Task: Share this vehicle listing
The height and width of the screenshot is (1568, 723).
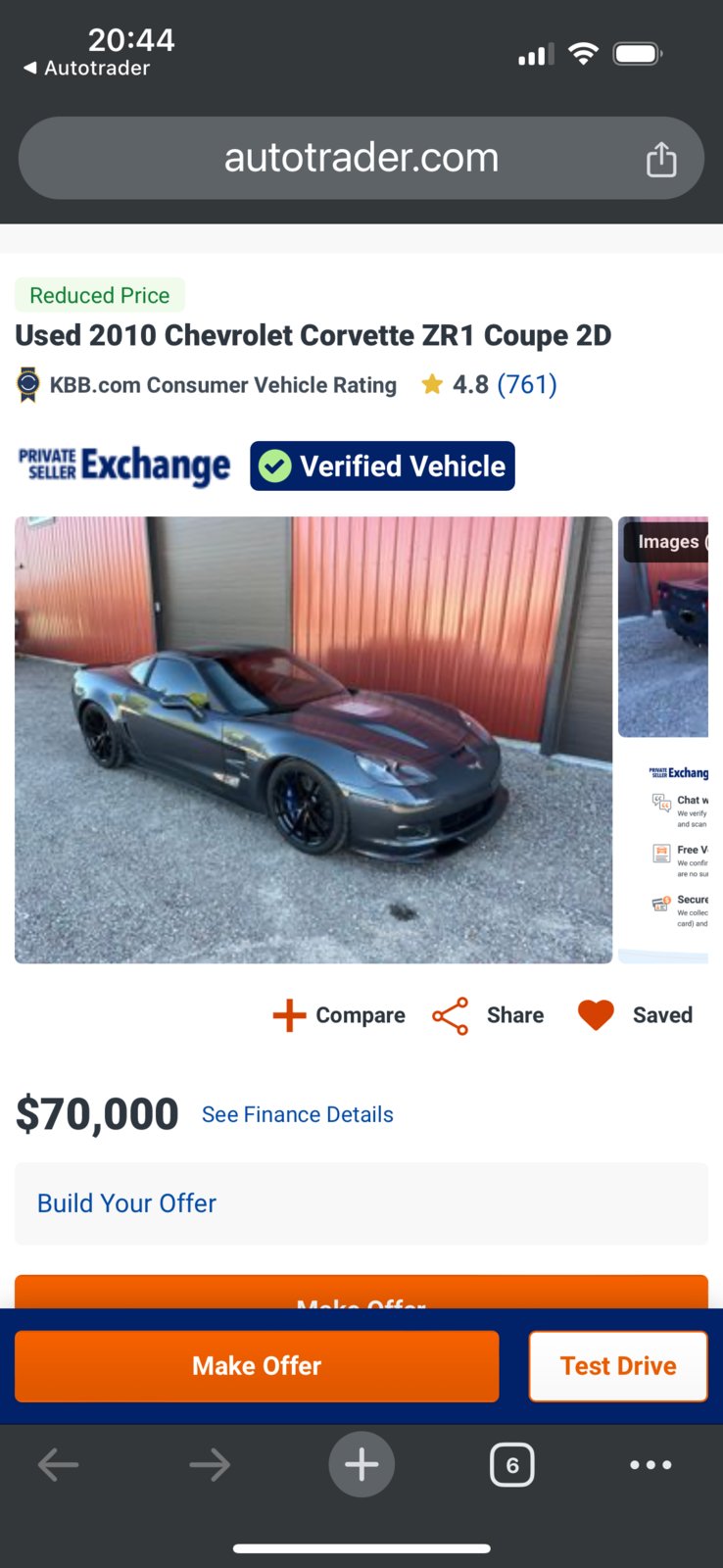Action: 488,1015
